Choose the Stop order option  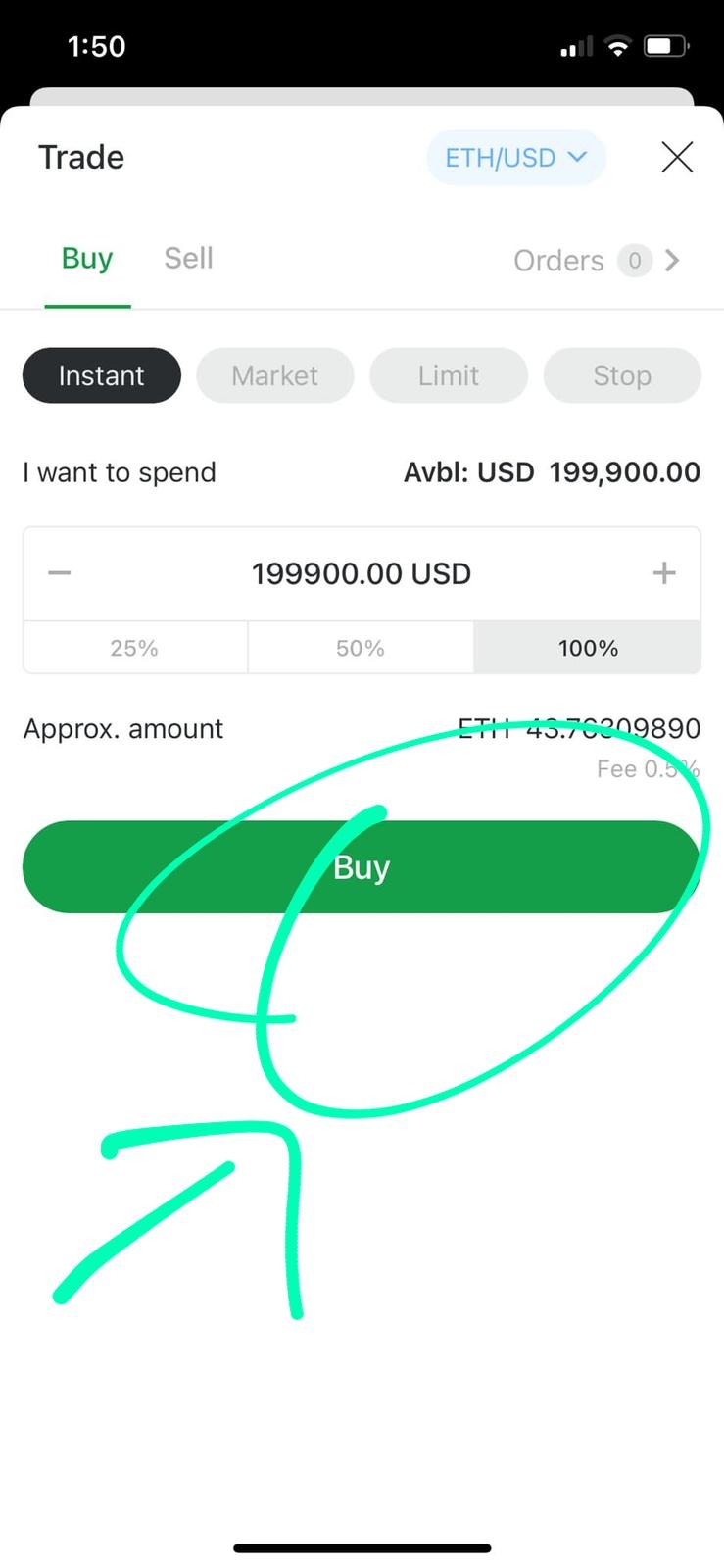tap(621, 375)
